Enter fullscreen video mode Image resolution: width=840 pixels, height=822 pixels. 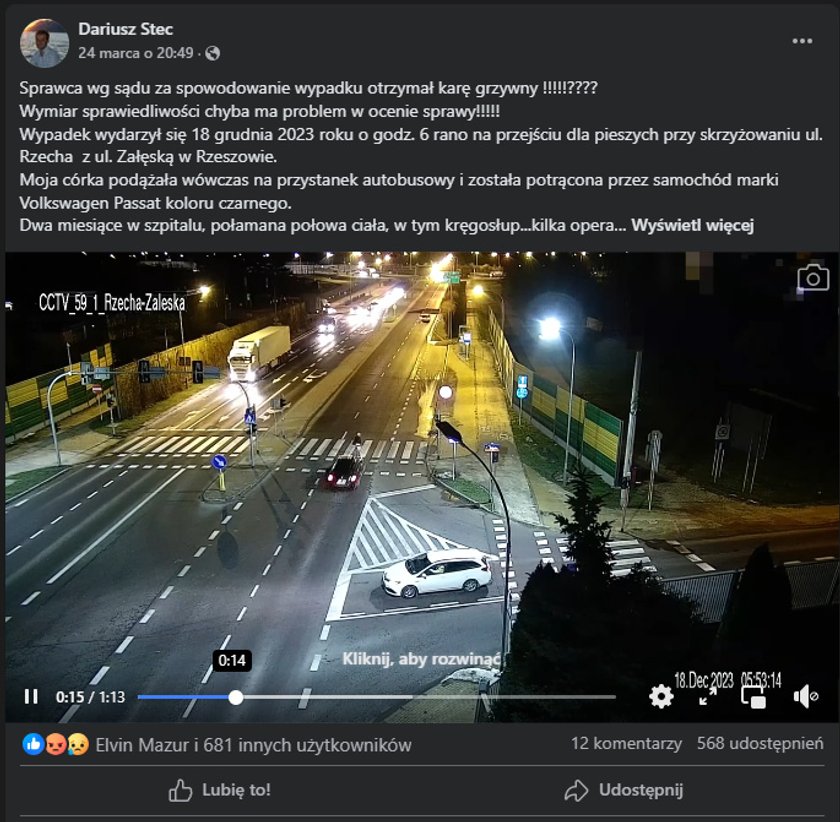pyautogui.click(x=708, y=696)
